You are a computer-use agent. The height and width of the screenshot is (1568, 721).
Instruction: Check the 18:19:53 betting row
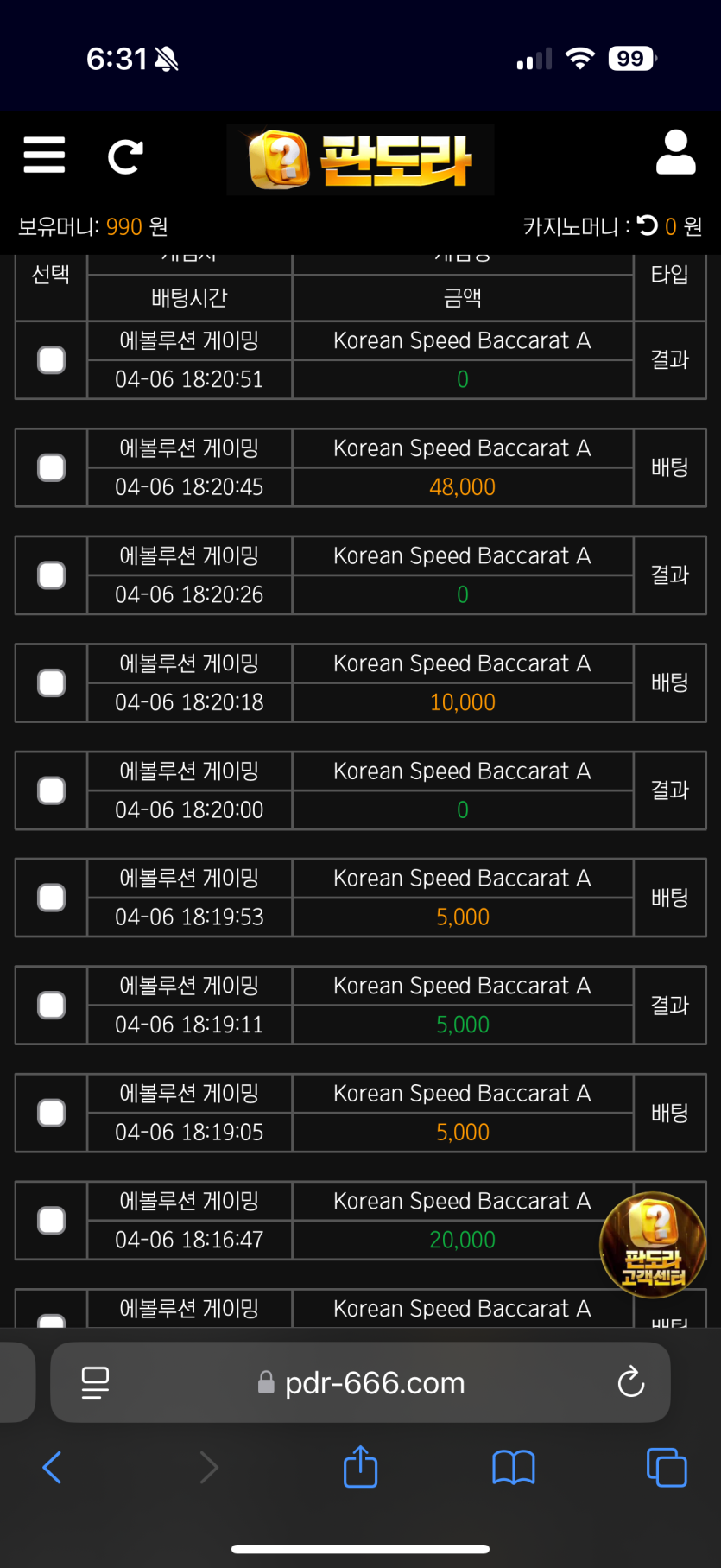(x=52, y=898)
